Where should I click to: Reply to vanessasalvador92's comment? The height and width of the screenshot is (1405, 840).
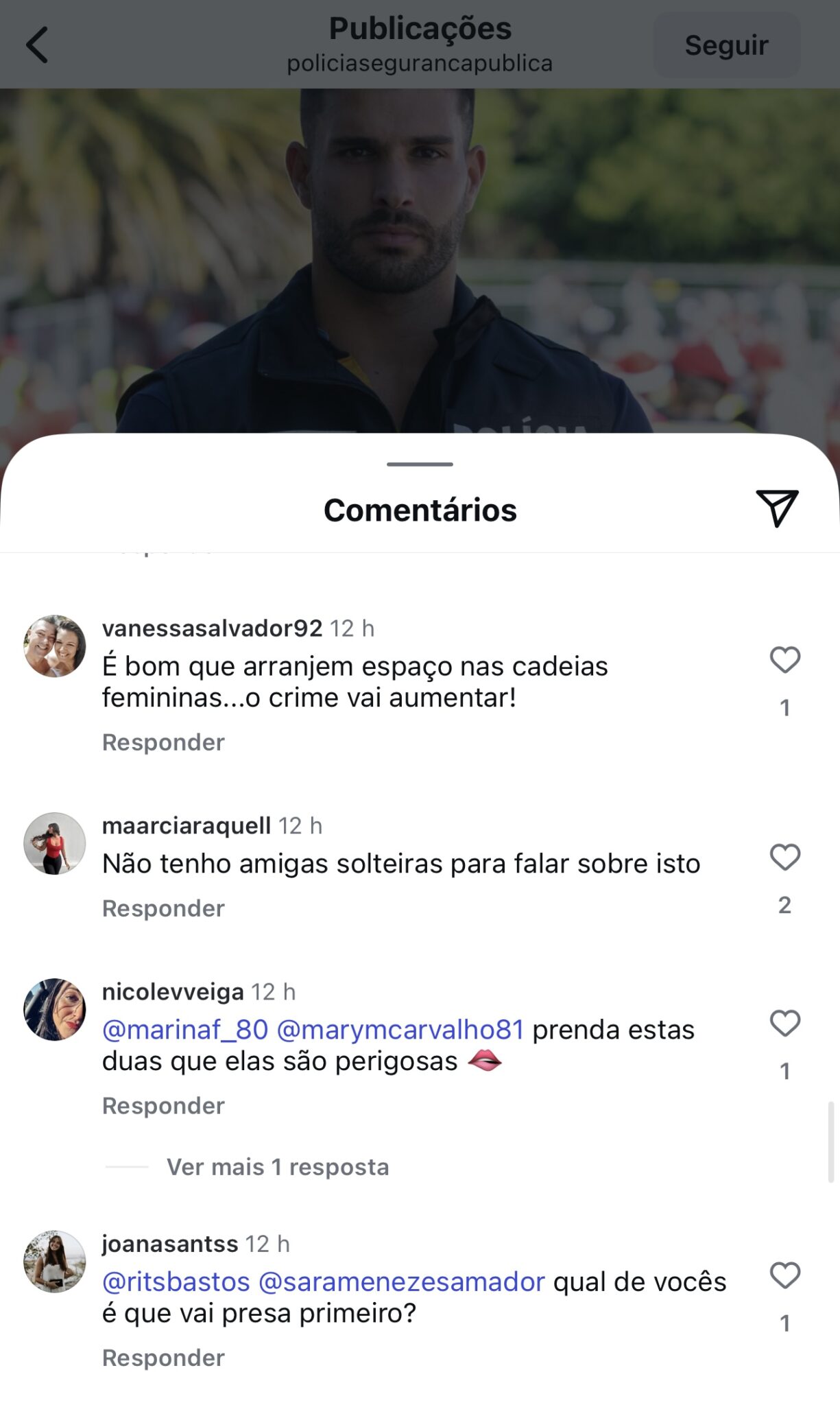click(163, 742)
